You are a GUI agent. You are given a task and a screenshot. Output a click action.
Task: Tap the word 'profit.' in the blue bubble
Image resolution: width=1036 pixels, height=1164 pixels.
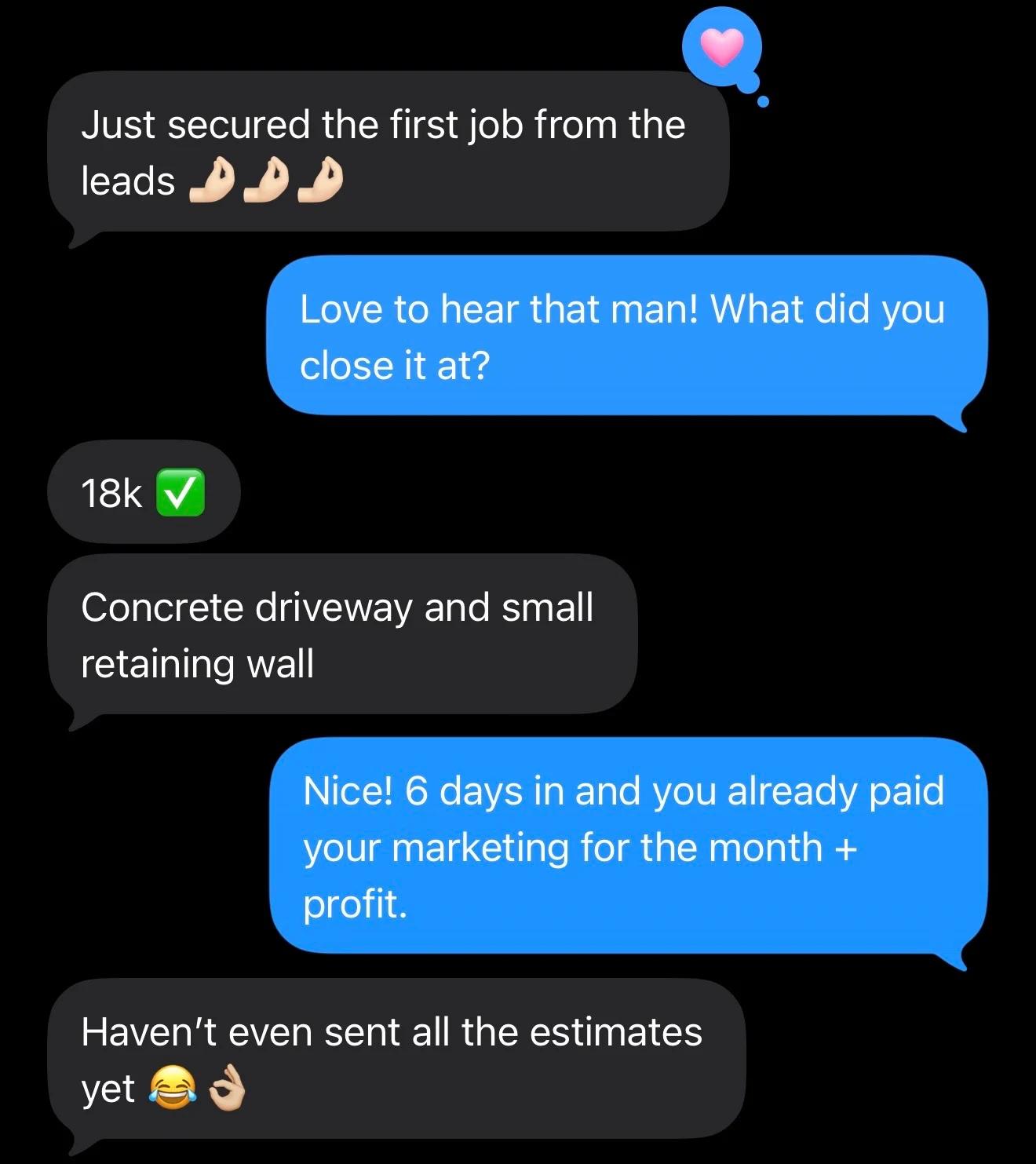[x=354, y=903]
